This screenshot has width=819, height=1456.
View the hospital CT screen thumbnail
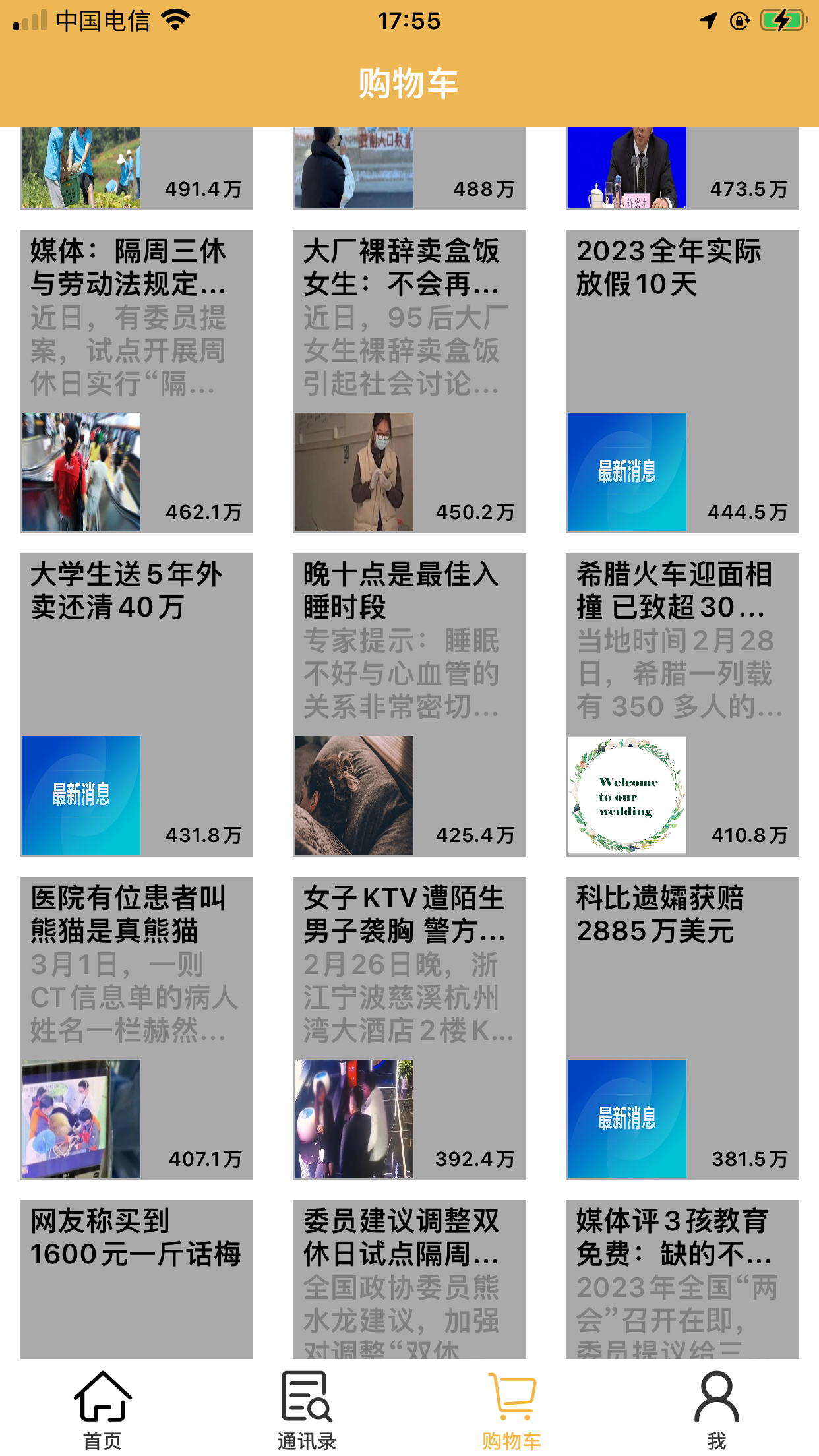click(x=82, y=1118)
